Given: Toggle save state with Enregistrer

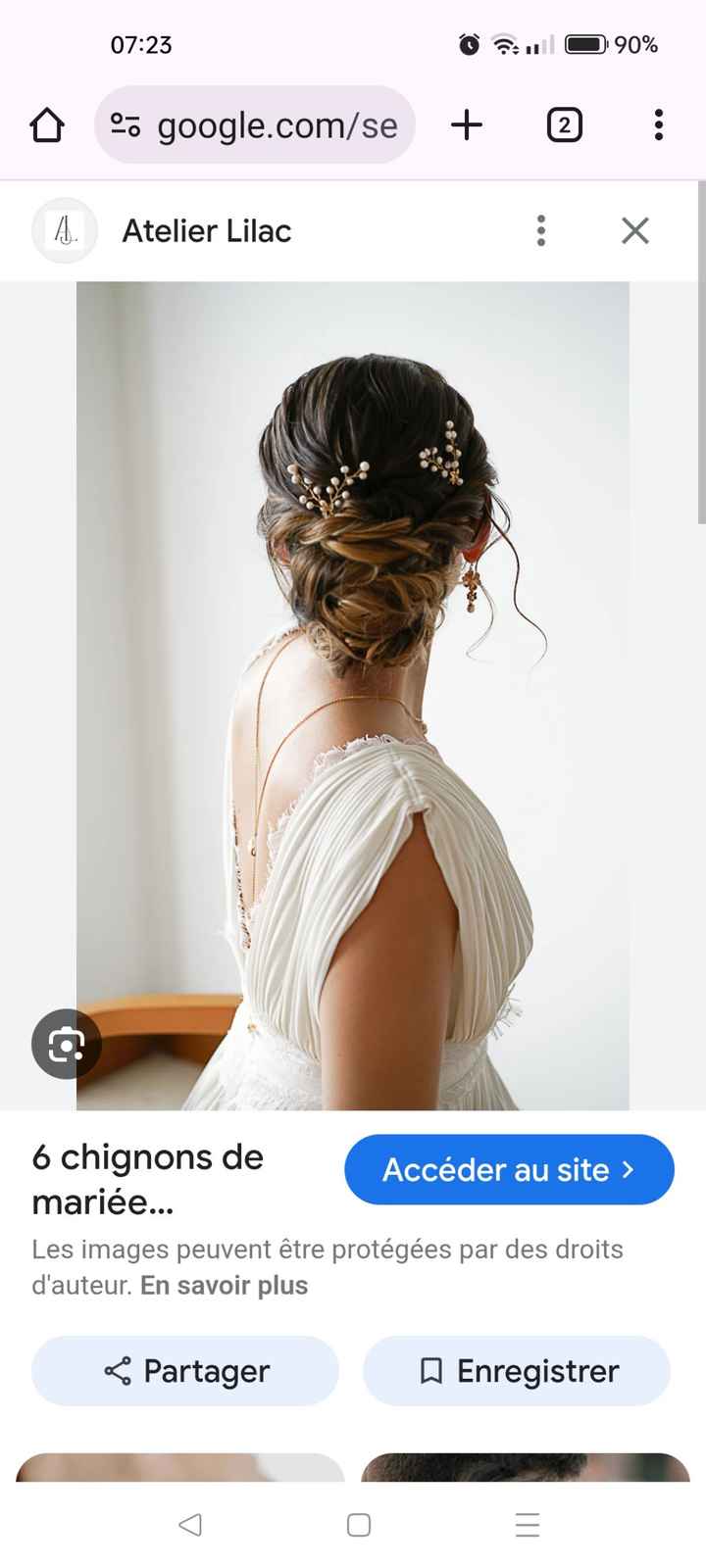Looking at the screenshot, I should pyautogui.click(x=517, y=1371).
